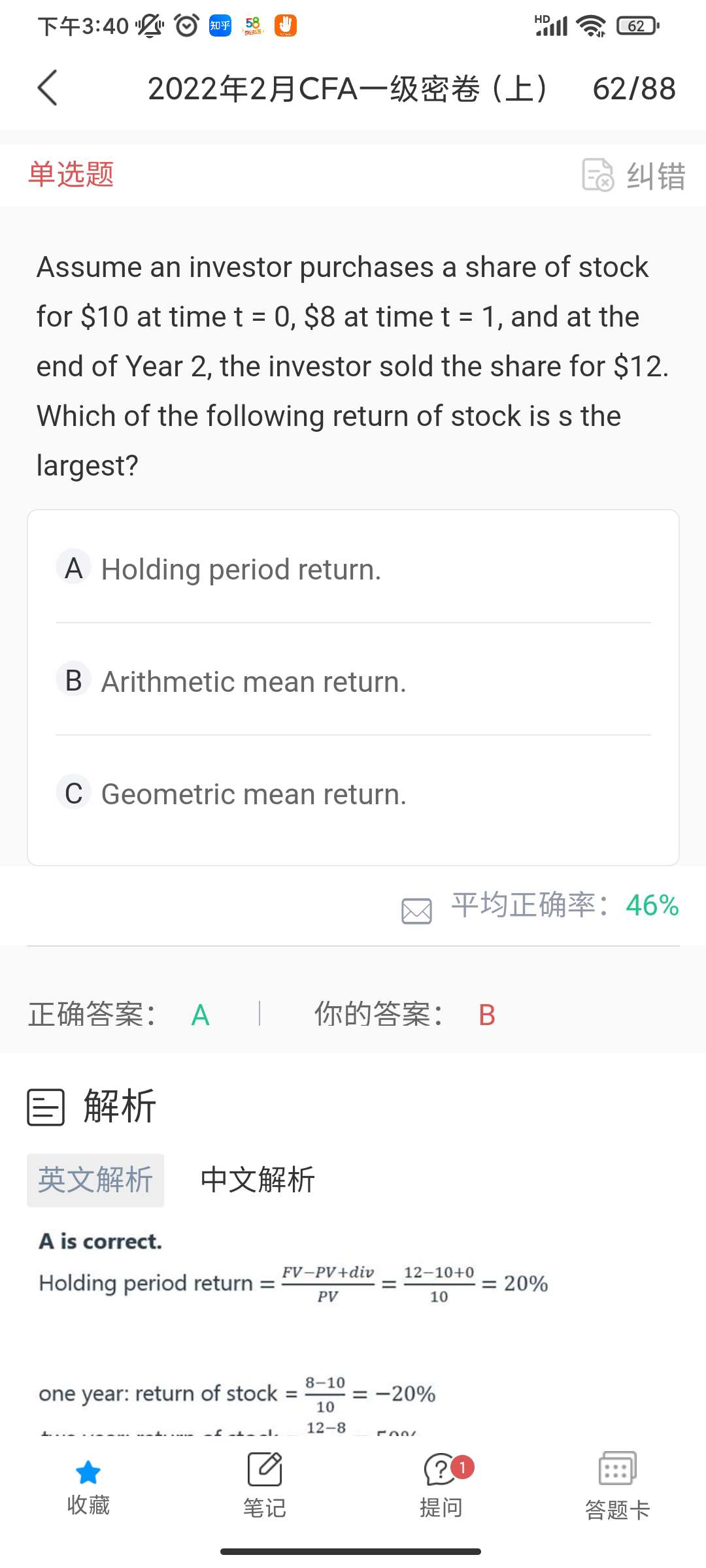Screen dimensions: 706x1568
Task: Select option A Holding period return
Action: point(241,569)
